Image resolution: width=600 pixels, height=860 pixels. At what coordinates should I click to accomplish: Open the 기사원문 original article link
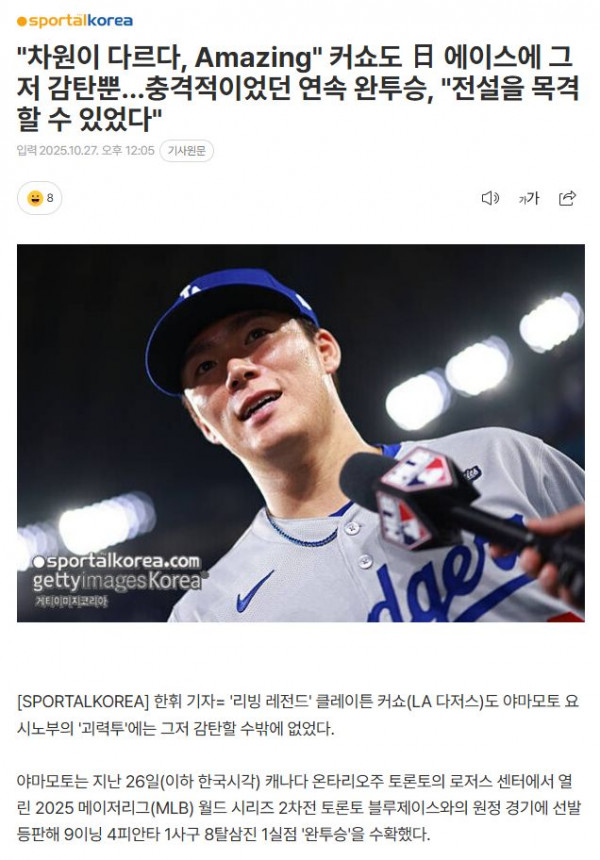pyautogui.click(x=187, y=151)
